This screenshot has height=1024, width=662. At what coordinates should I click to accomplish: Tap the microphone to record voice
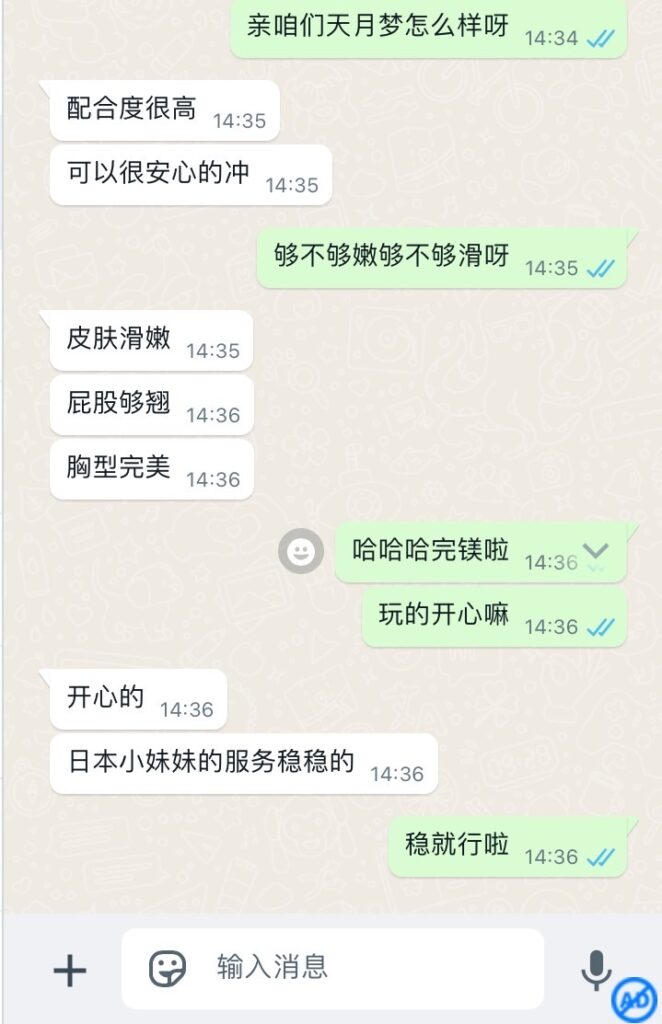pos(596,968)
